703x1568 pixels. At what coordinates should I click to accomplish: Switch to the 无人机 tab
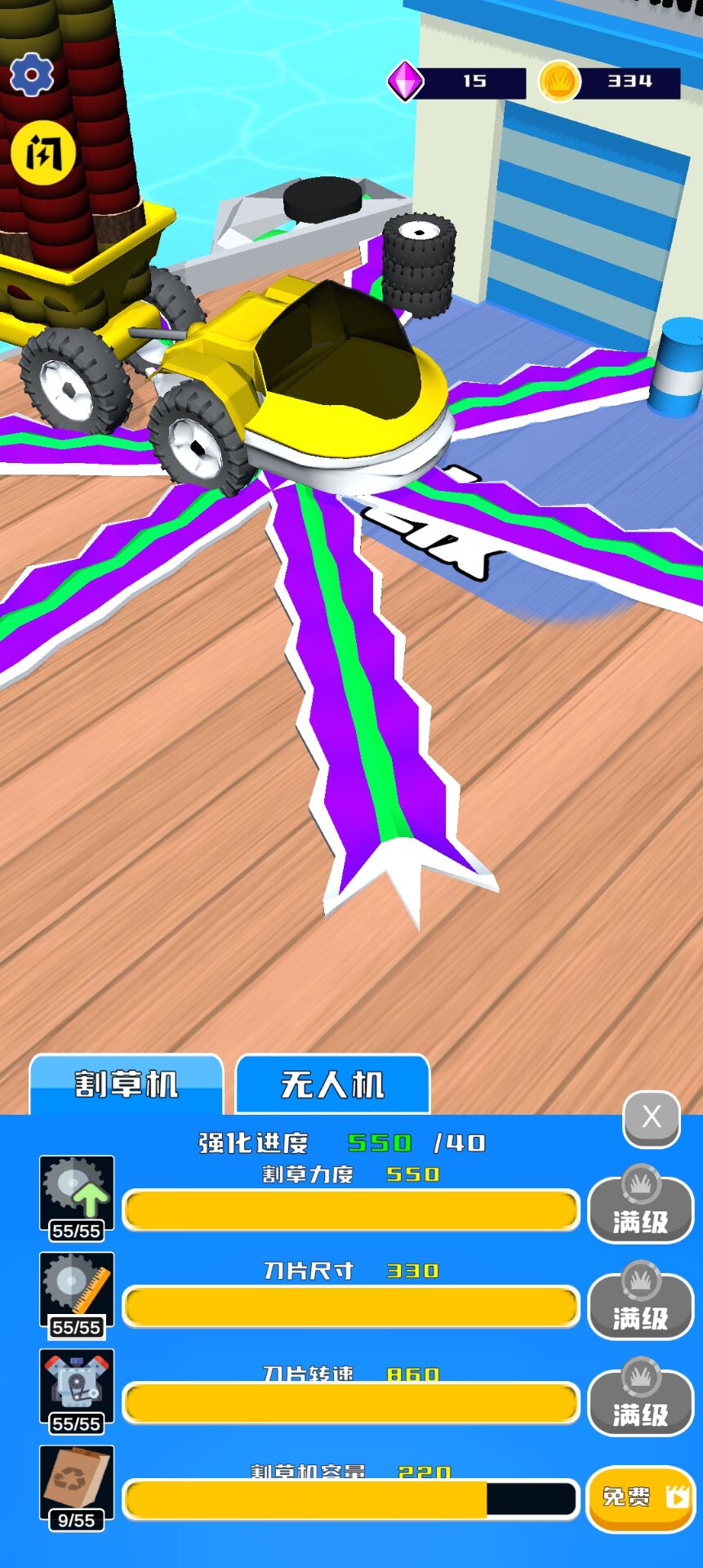coord(332,1085)
